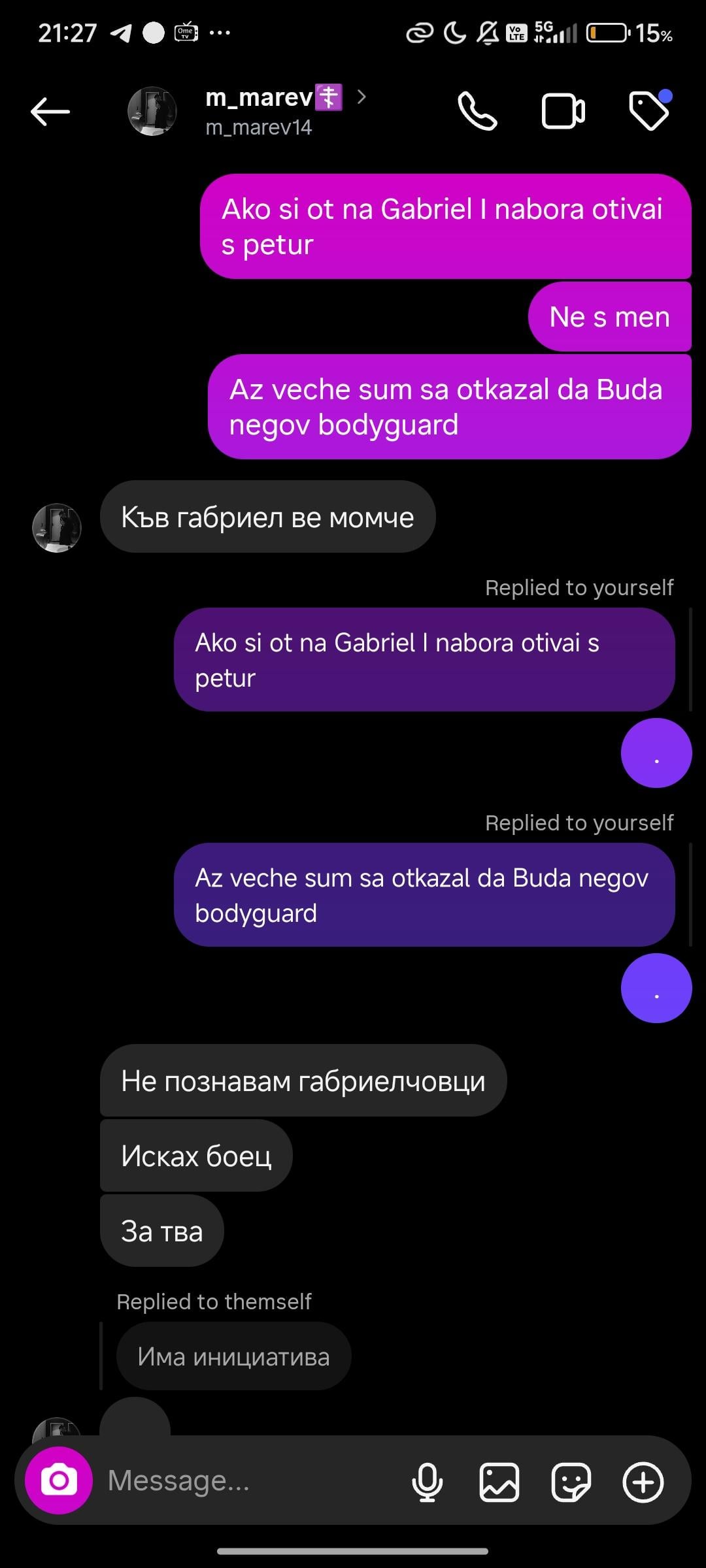Screen dimensions: 706x1568
Task: Start a video call with m_marev
Action: point(563,112)
